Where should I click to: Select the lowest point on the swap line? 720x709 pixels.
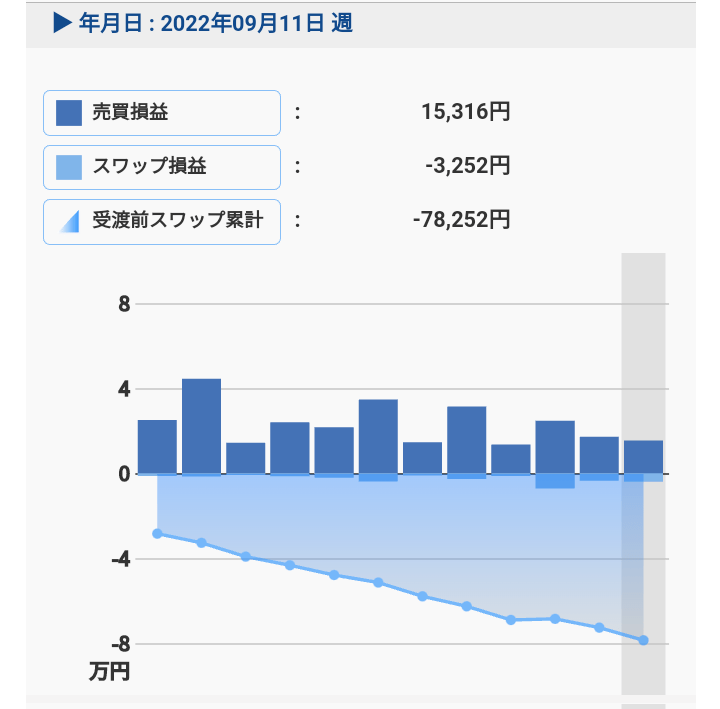643,640
